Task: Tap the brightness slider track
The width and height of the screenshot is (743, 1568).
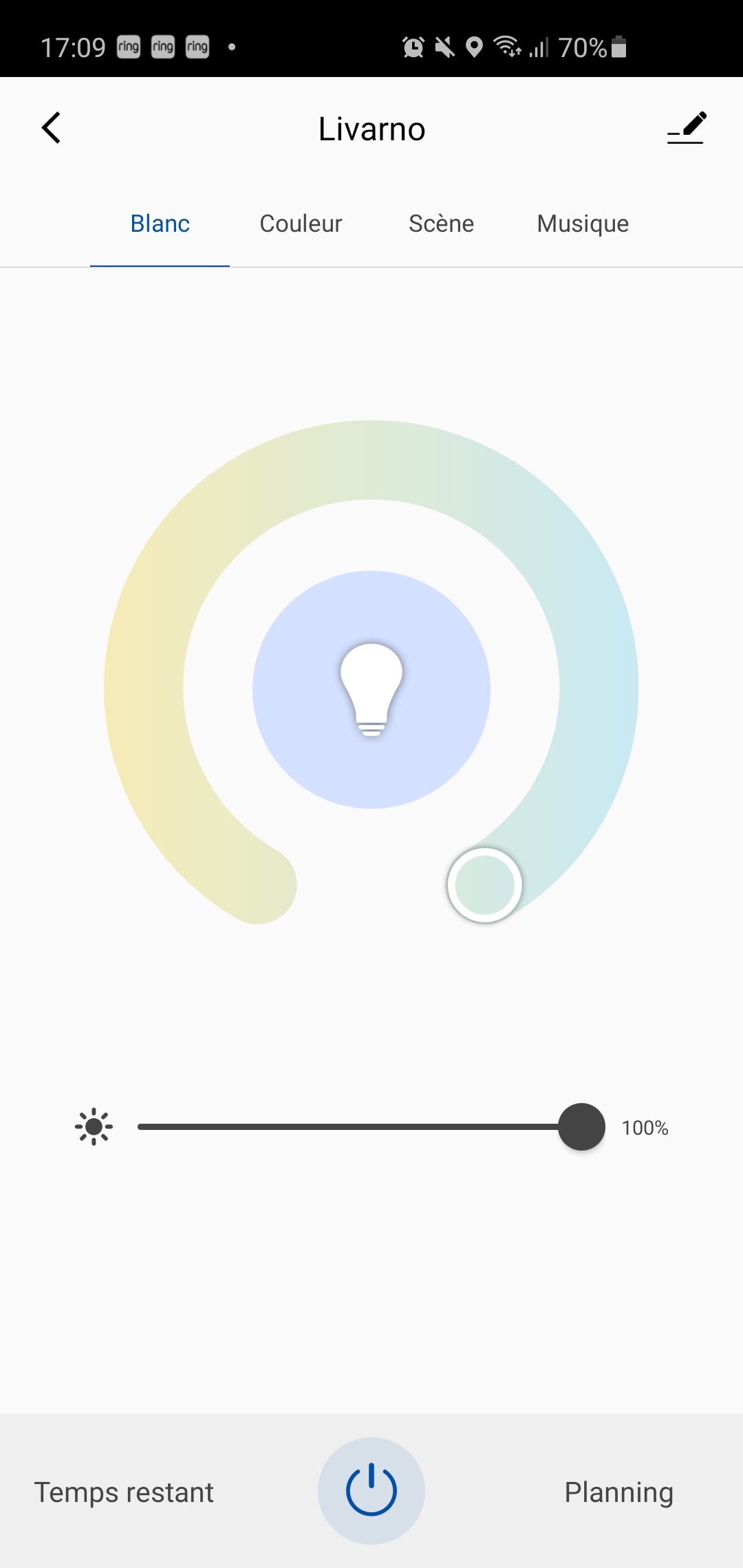Action: 344,1126
